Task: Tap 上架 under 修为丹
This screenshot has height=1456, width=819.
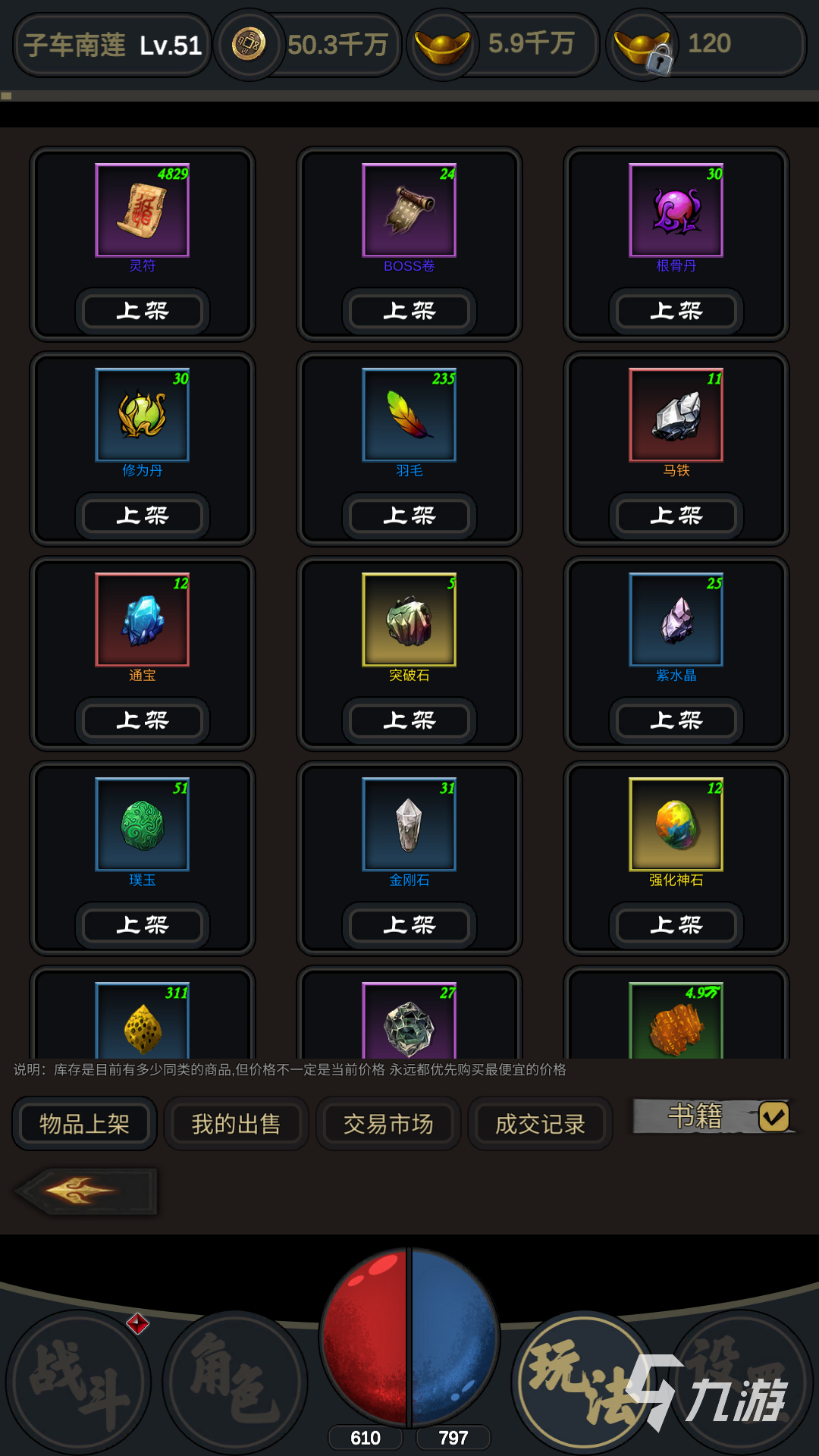Action: tap(143, 516)
